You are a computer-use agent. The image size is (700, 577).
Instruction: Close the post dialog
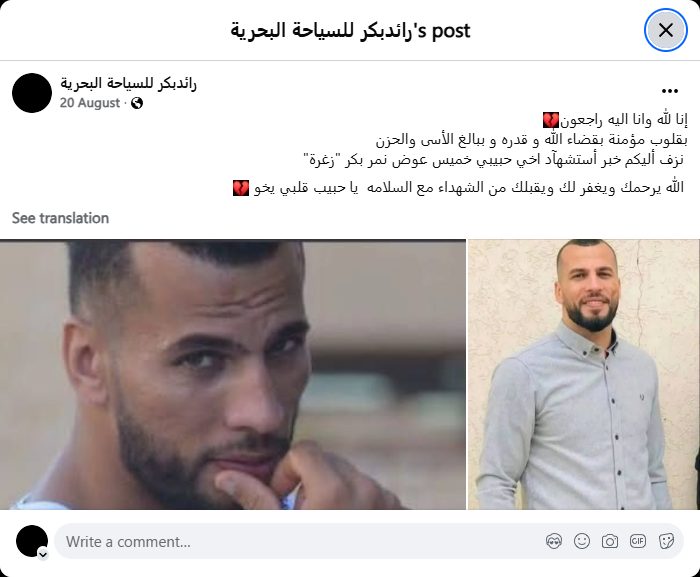click(x=665, y=30)
